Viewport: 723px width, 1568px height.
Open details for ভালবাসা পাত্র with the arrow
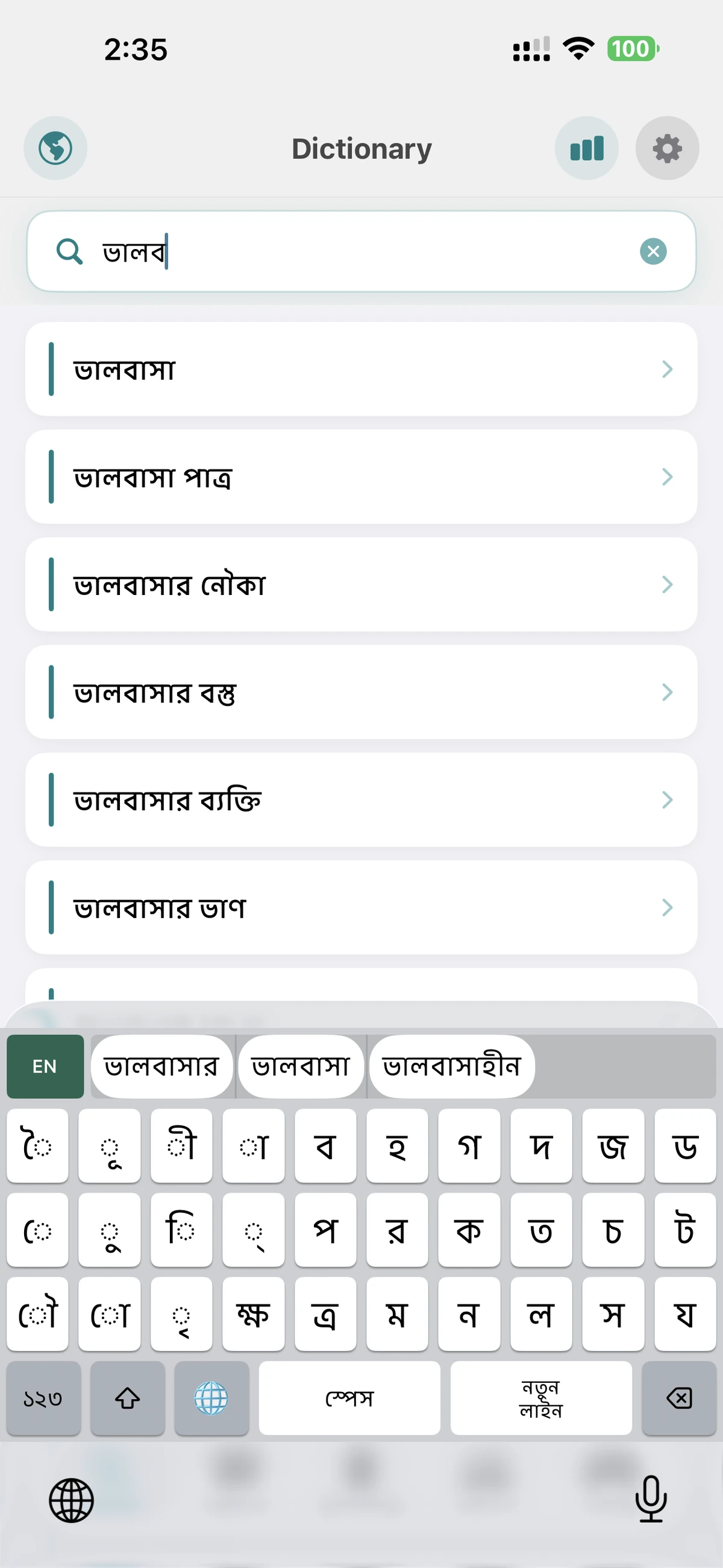[x=668, y=477]
